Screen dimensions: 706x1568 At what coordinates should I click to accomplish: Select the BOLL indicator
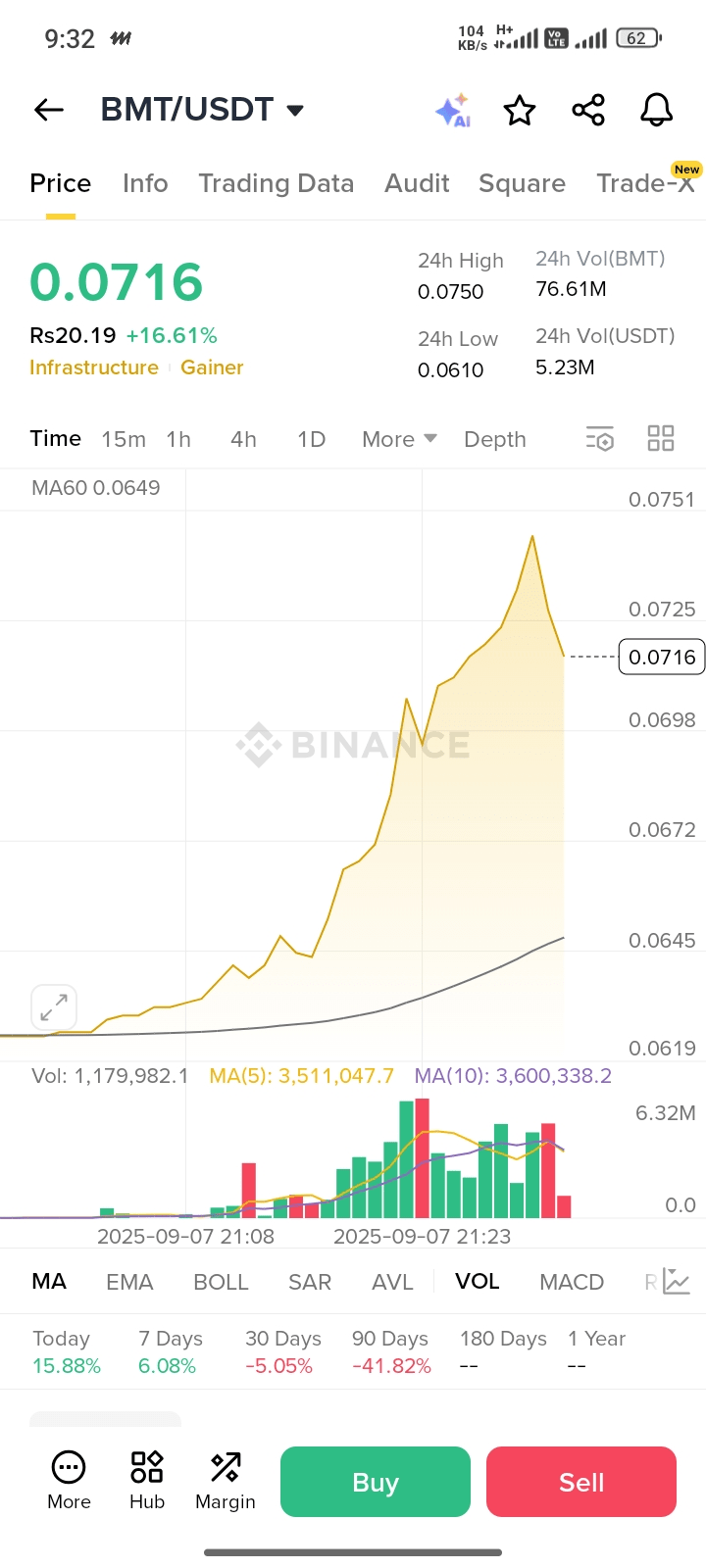[221, 1282]
